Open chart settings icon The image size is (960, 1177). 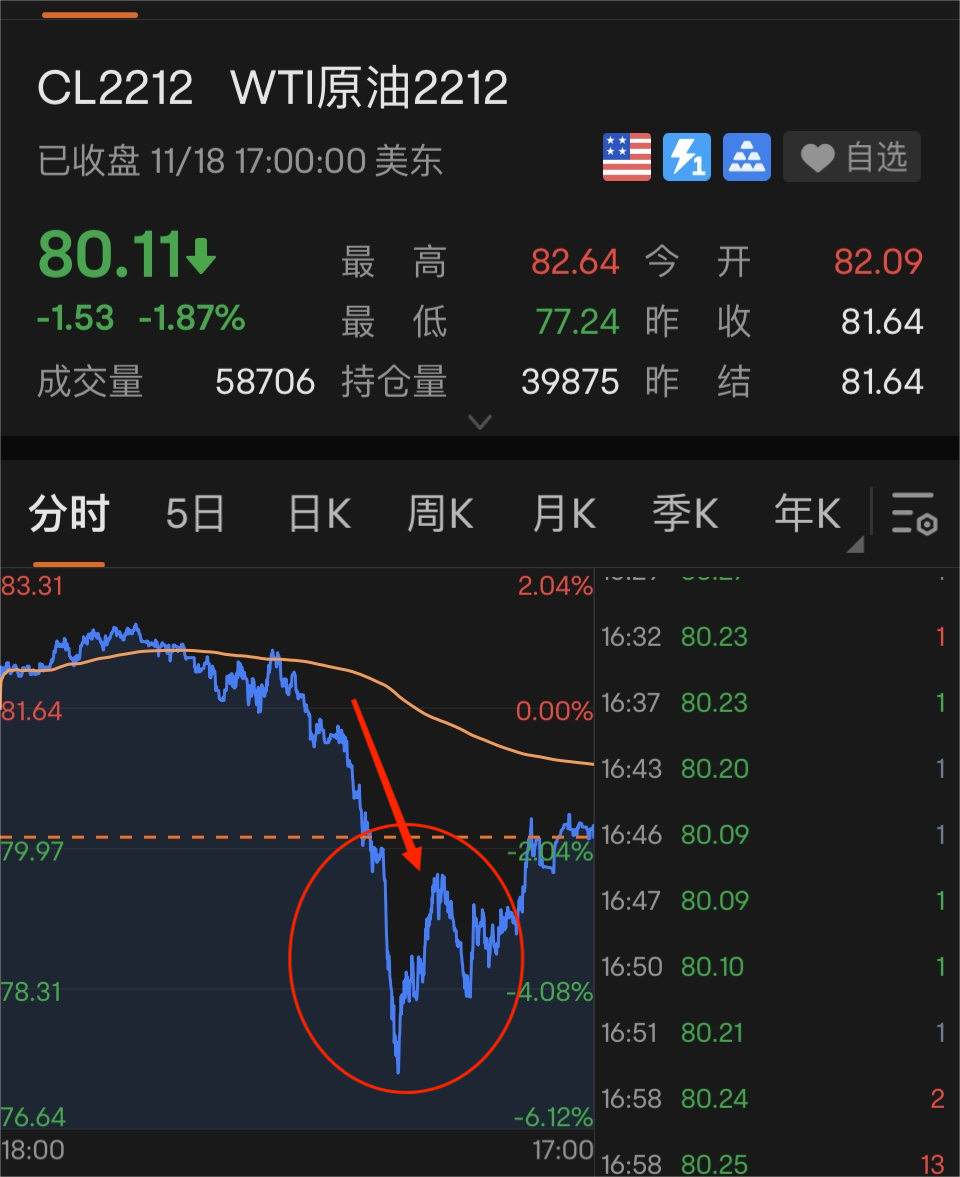tap(913, 513)
